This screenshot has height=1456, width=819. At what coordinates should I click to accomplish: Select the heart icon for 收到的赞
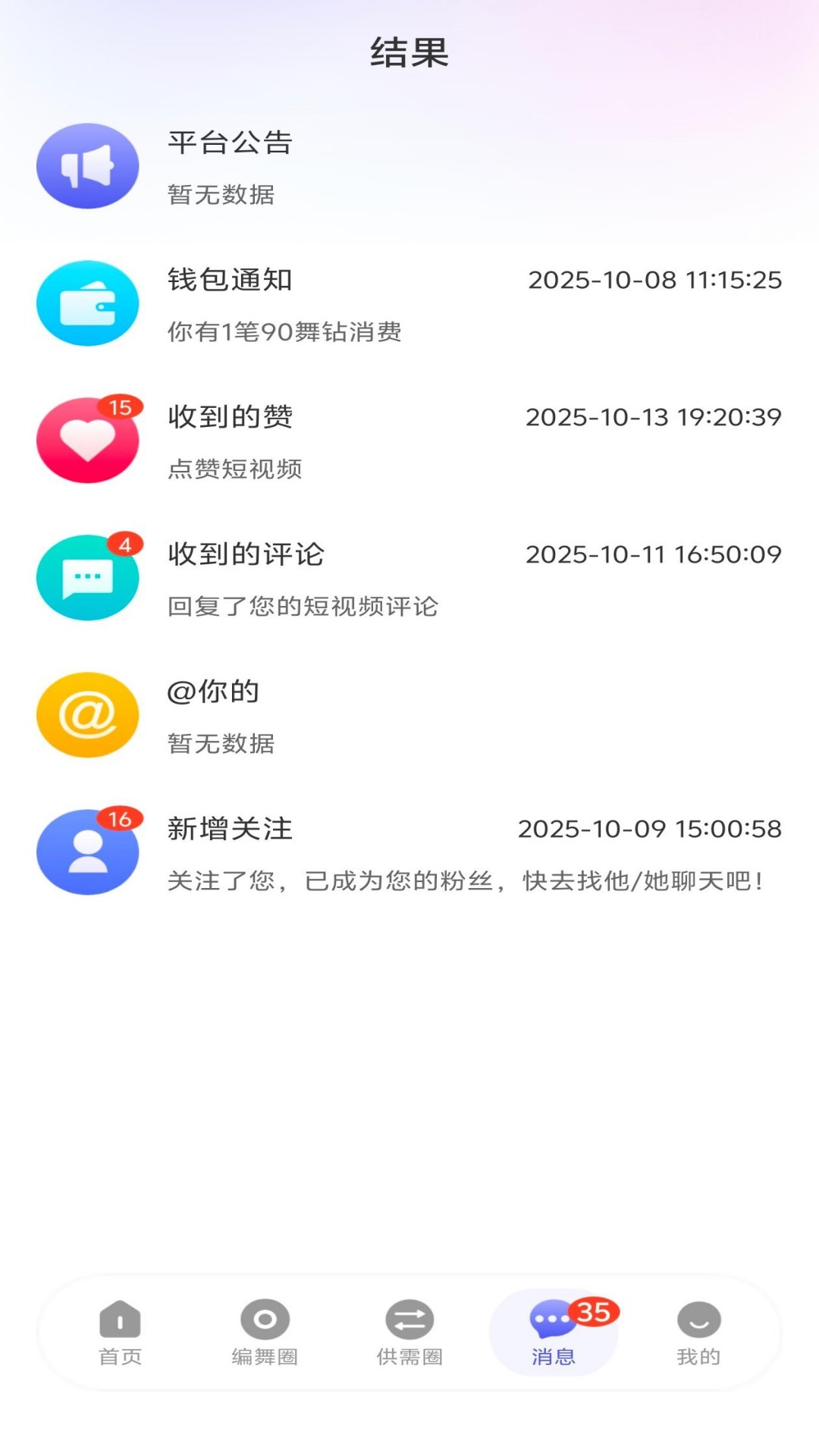87,440
